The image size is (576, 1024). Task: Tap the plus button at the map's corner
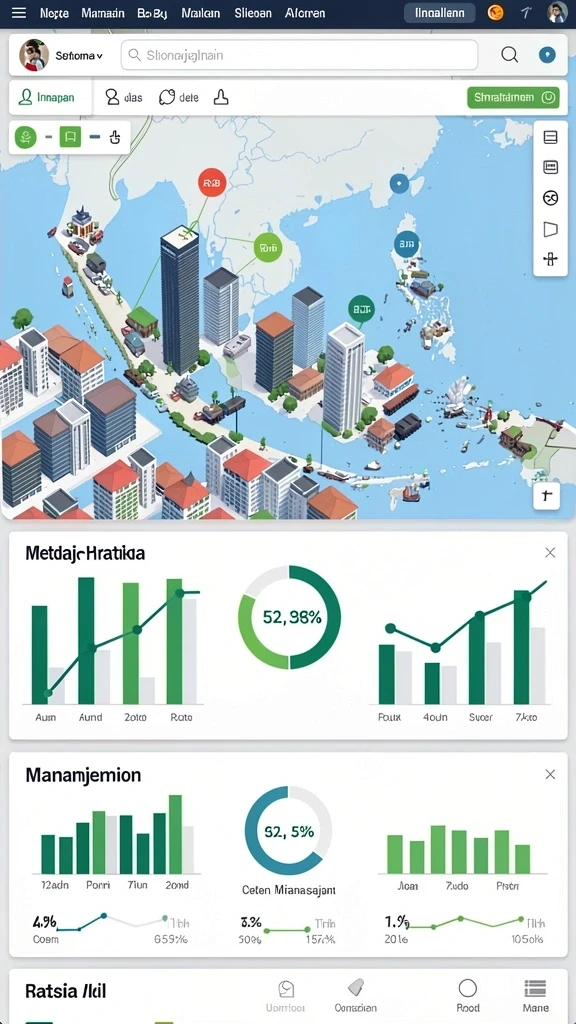click(547, 496)
